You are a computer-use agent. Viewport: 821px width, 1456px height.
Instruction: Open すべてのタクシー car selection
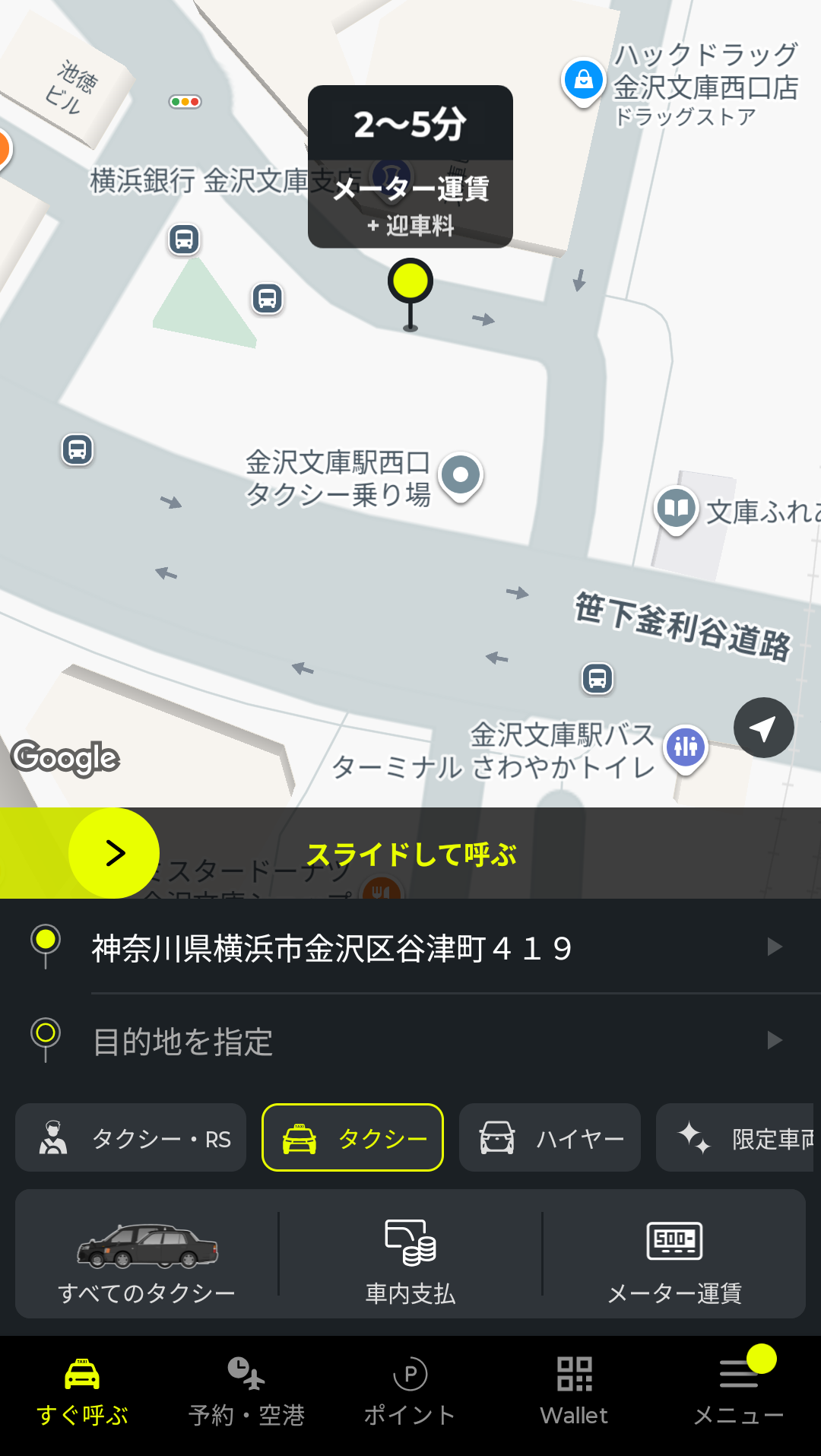[x=147, y=1255]
